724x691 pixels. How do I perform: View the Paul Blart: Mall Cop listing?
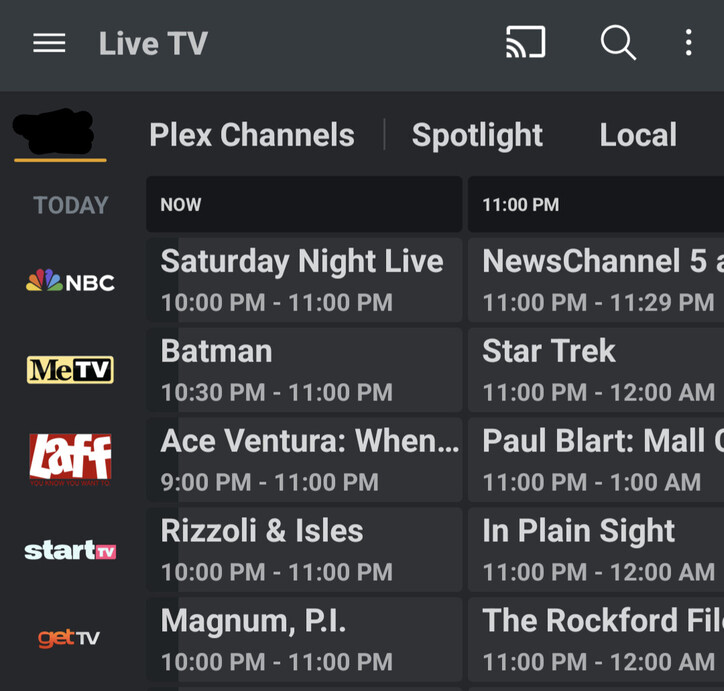(596, 459)
